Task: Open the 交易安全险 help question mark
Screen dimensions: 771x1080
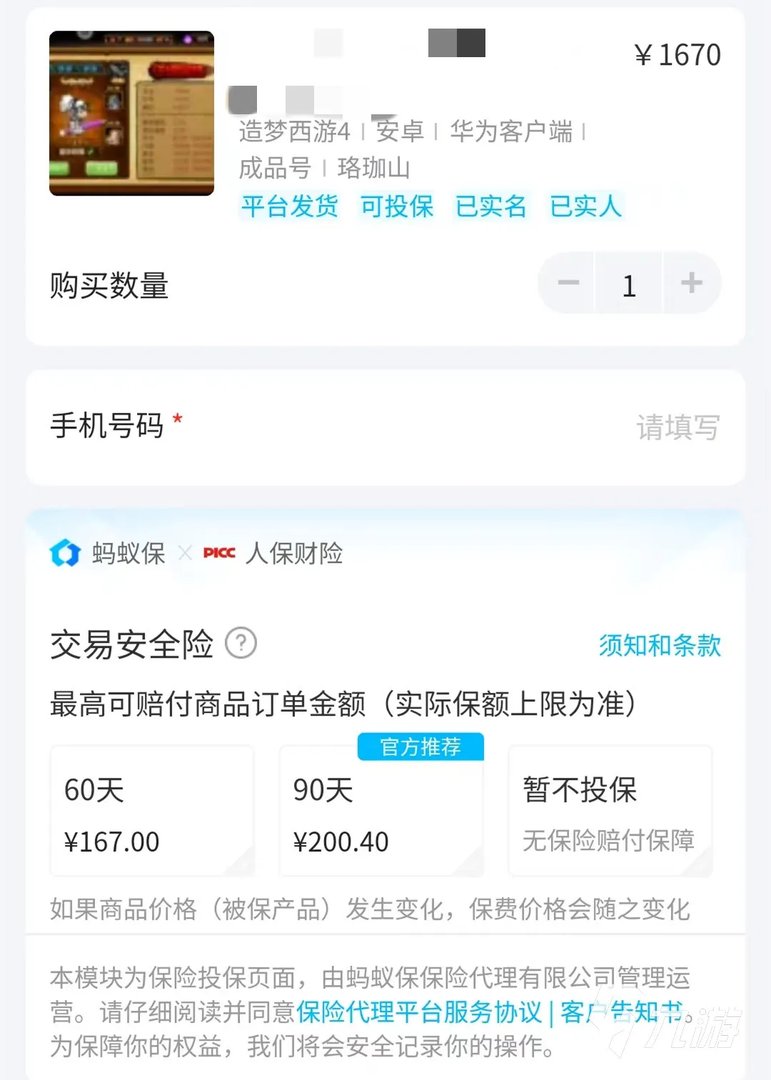Action: pyautogui.click(x=241, y=645)
